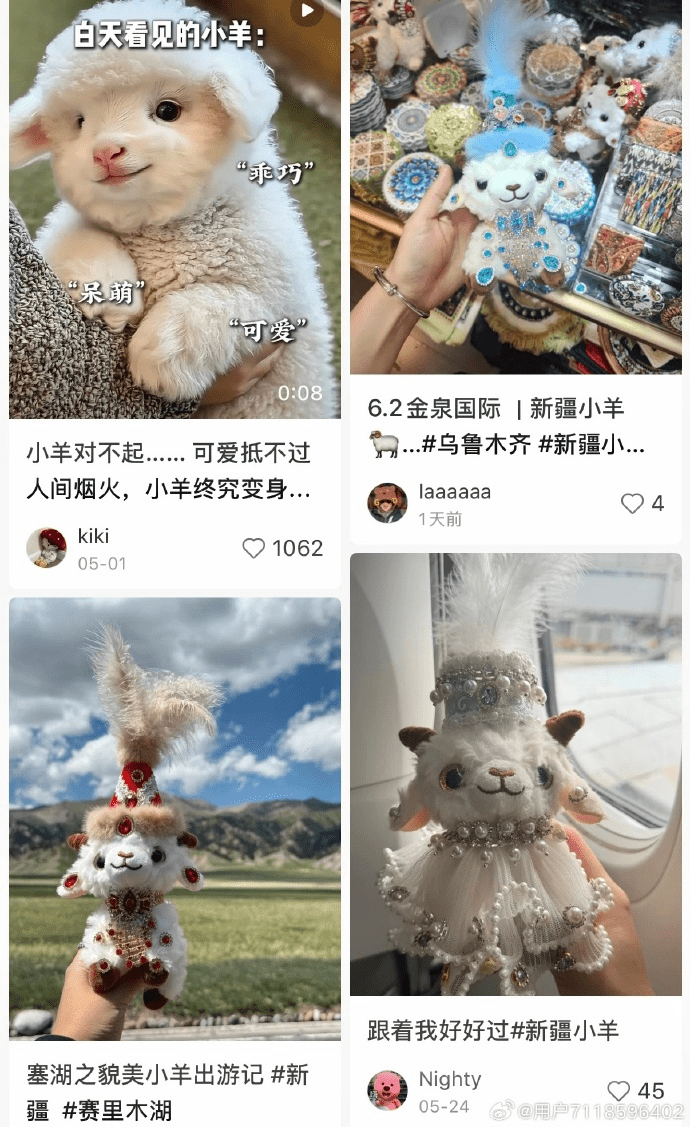Open kiki's profile avatar
Screen dimensions: 690x1127
(47, 548)
